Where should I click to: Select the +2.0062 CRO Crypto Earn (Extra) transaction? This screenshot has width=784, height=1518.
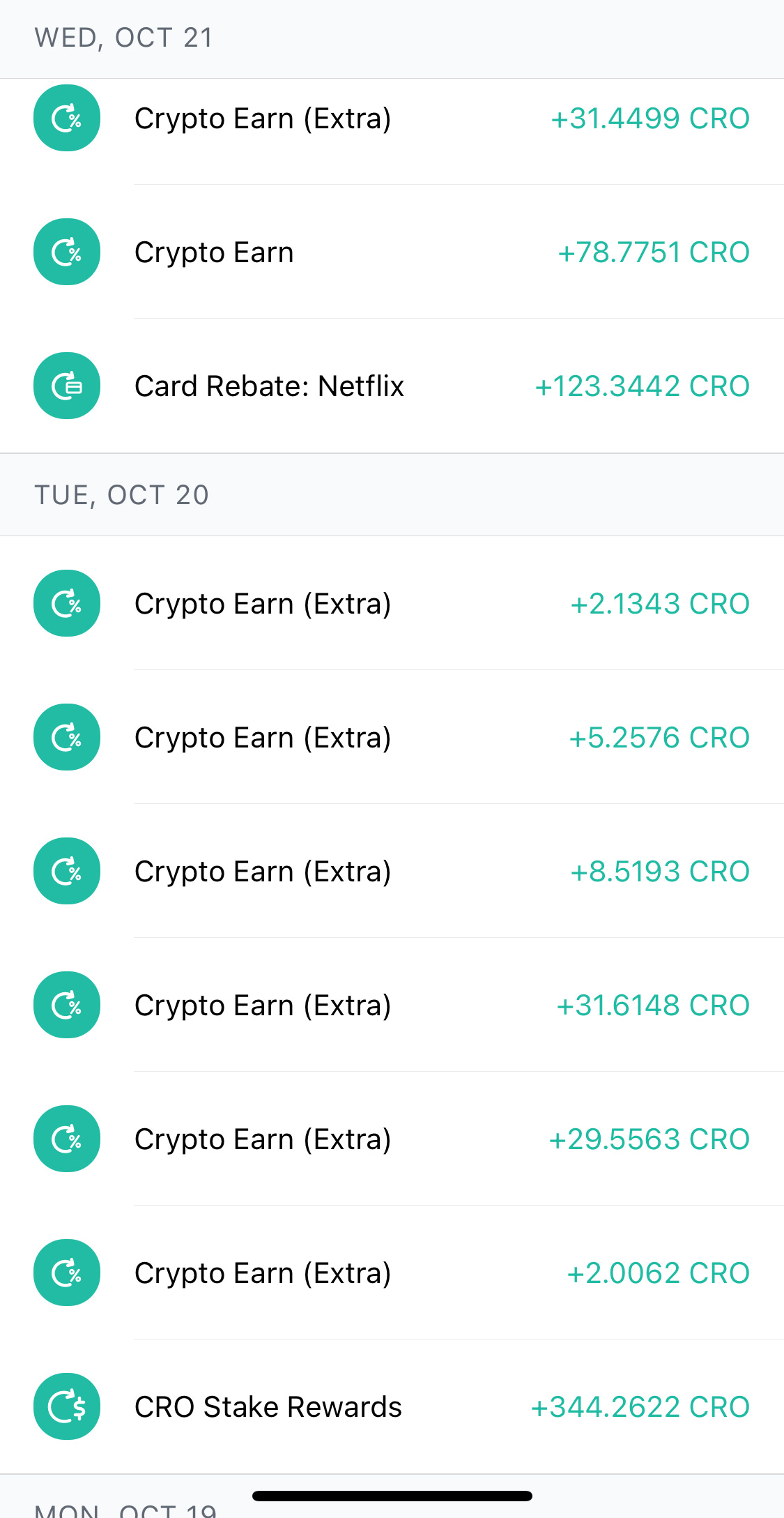pyautogui.click(x=392, y=1273)
